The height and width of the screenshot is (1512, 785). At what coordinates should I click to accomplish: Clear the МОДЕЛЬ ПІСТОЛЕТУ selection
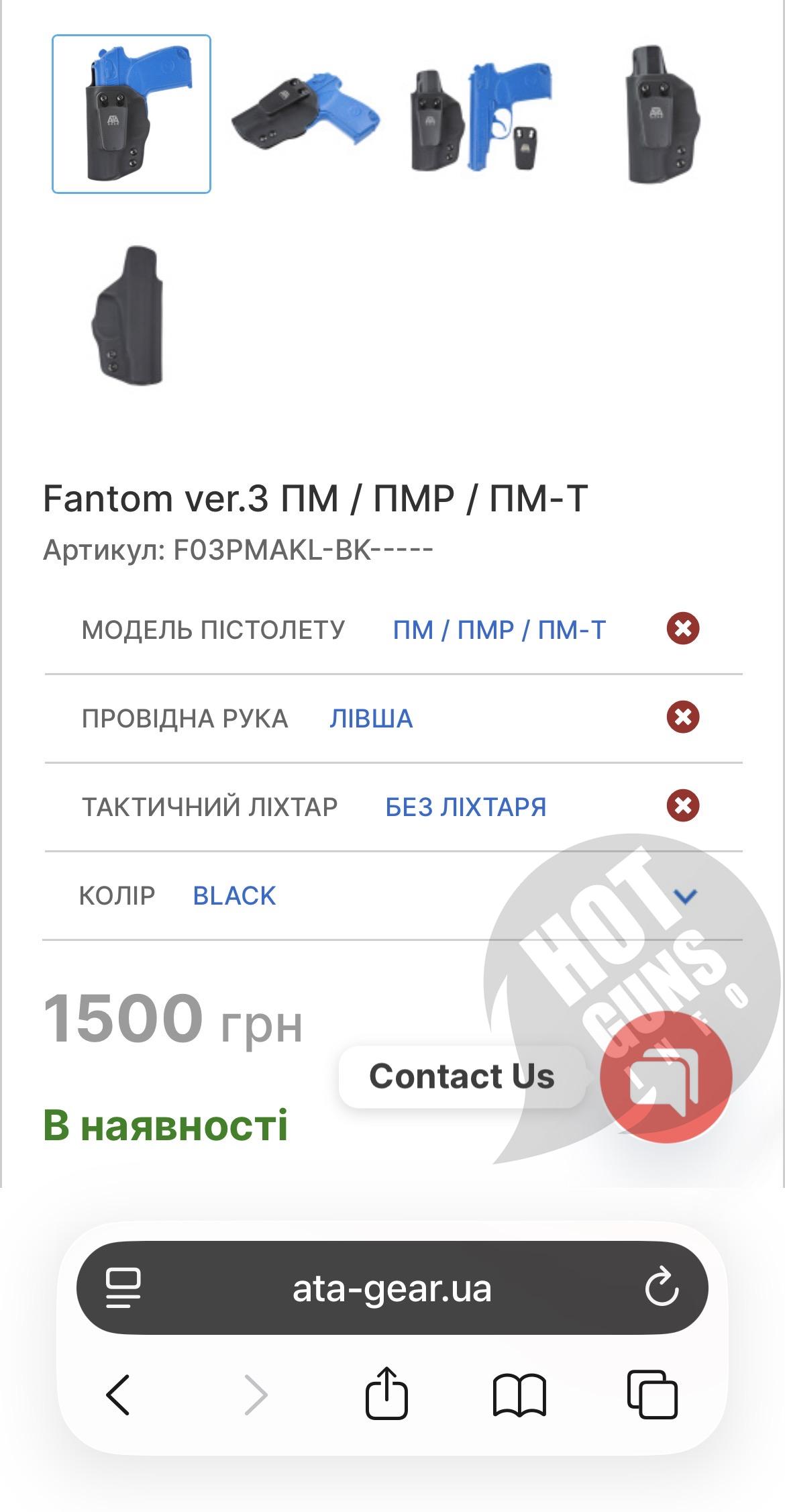click(x=682, y=629)
